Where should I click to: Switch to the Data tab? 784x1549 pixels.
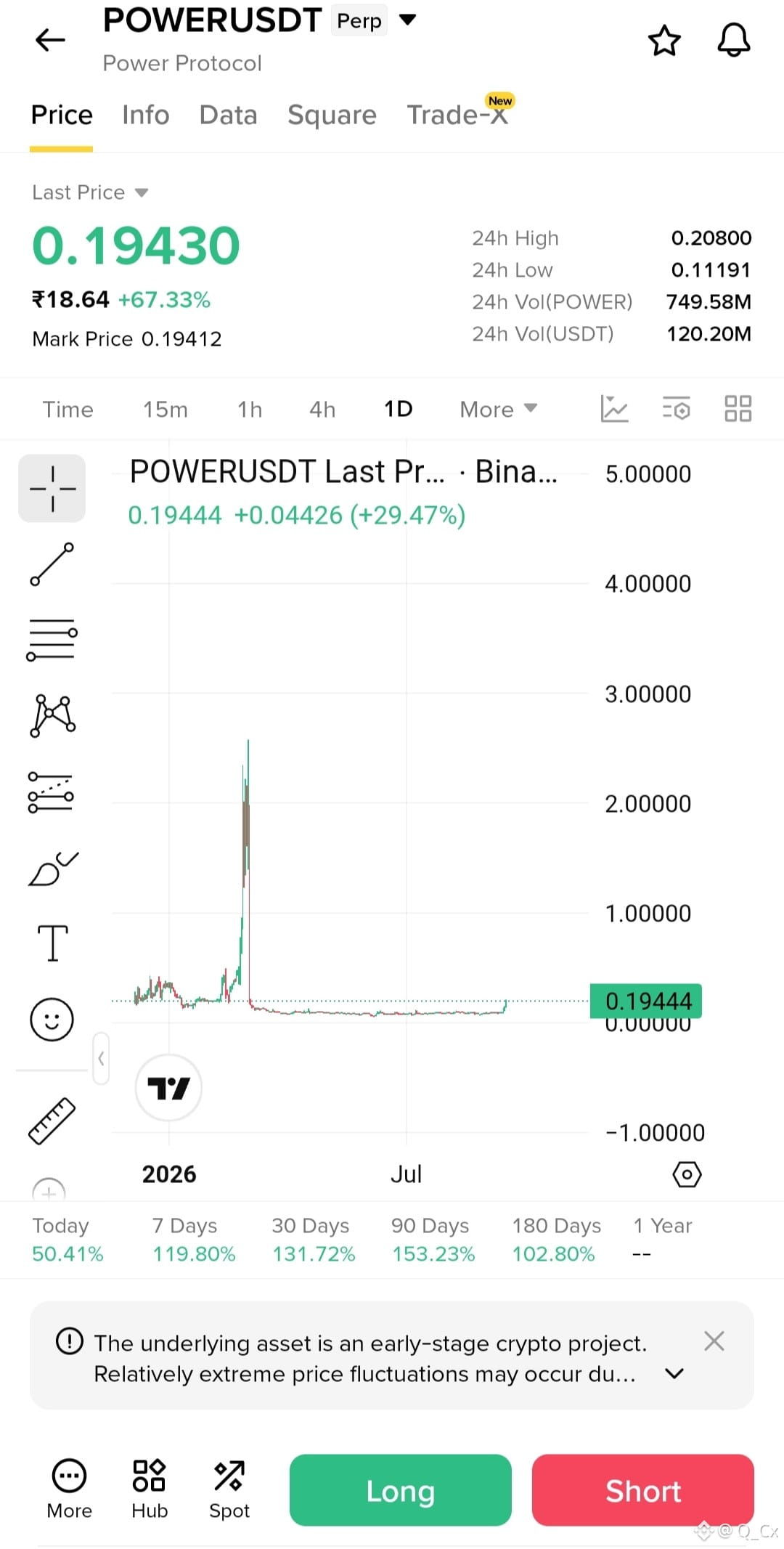[x=228, y=115]
